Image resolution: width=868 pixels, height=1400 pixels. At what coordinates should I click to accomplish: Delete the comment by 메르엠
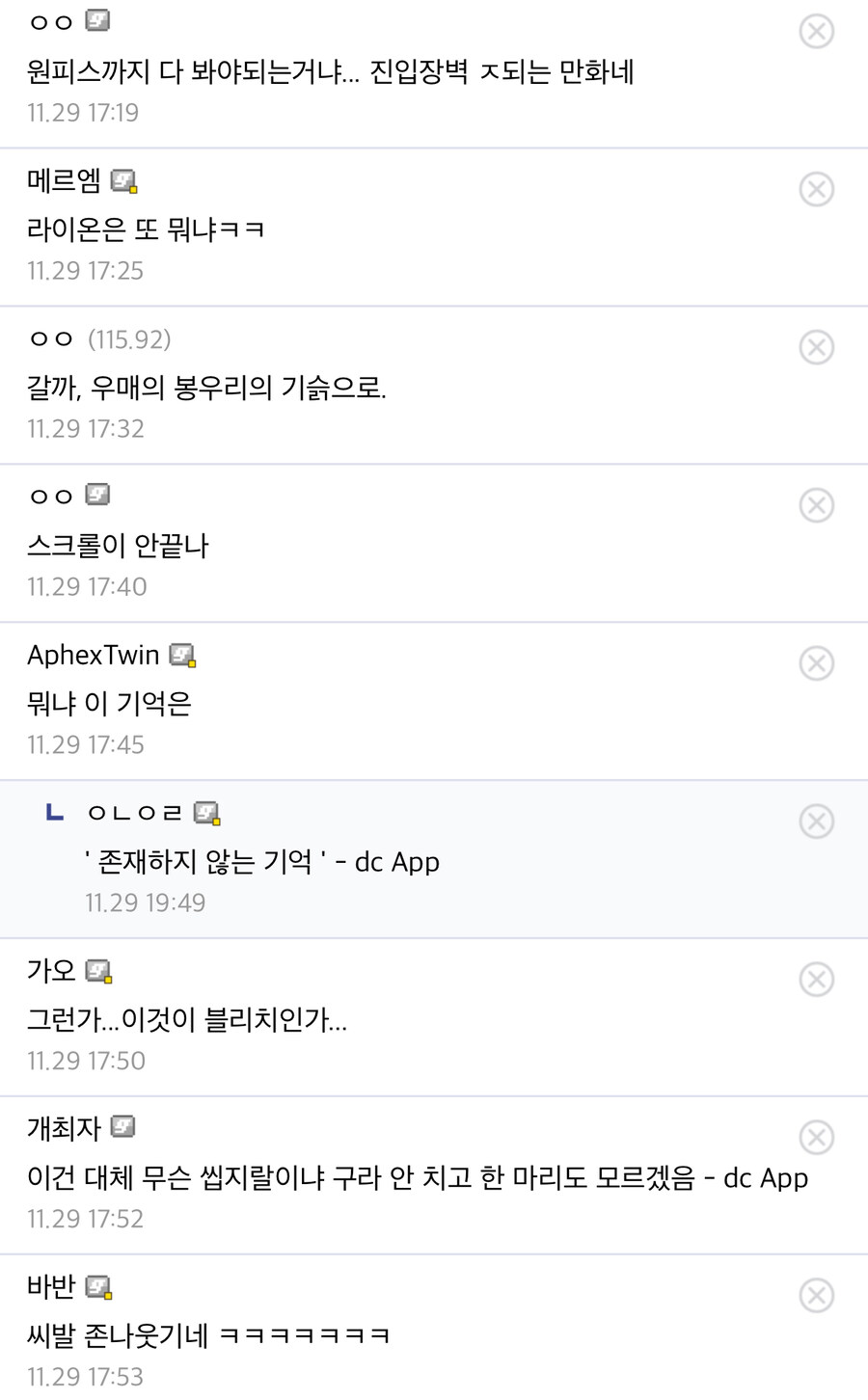tap(817, 189)
